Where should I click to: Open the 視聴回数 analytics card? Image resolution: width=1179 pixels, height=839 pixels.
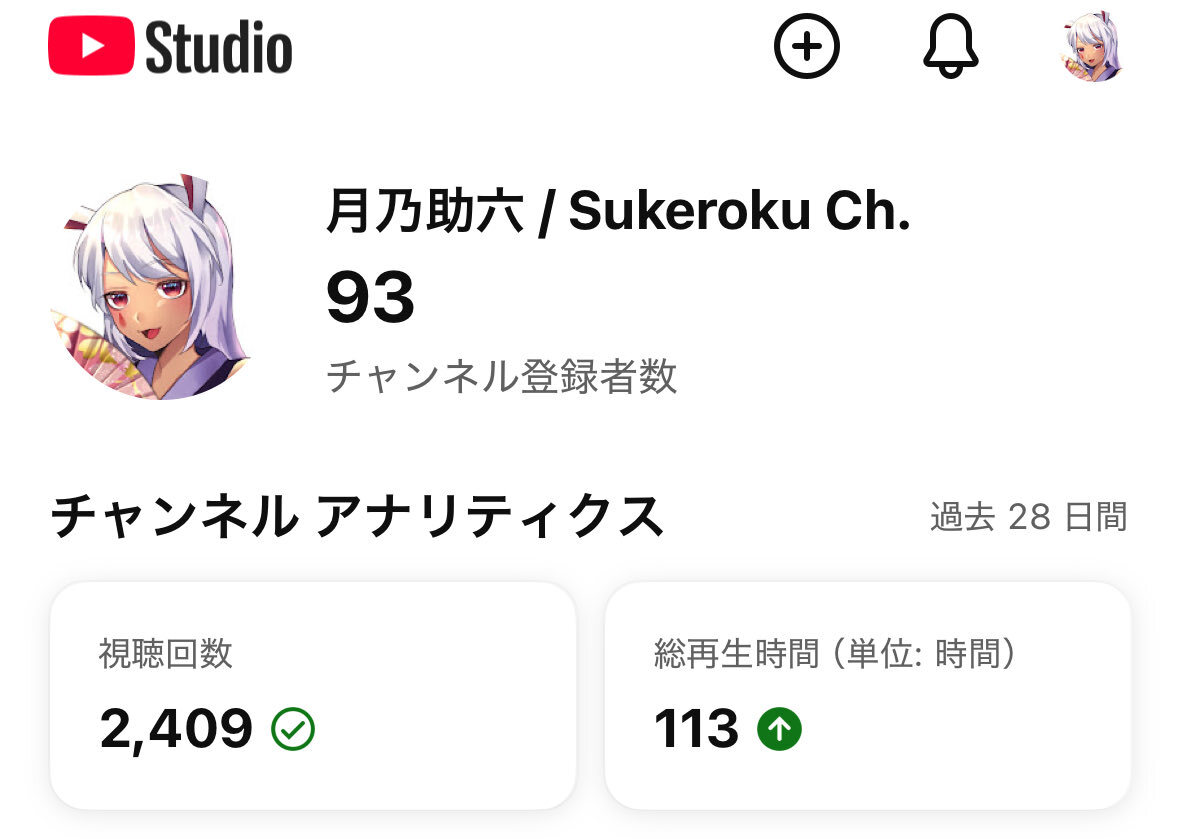[313, 695]
